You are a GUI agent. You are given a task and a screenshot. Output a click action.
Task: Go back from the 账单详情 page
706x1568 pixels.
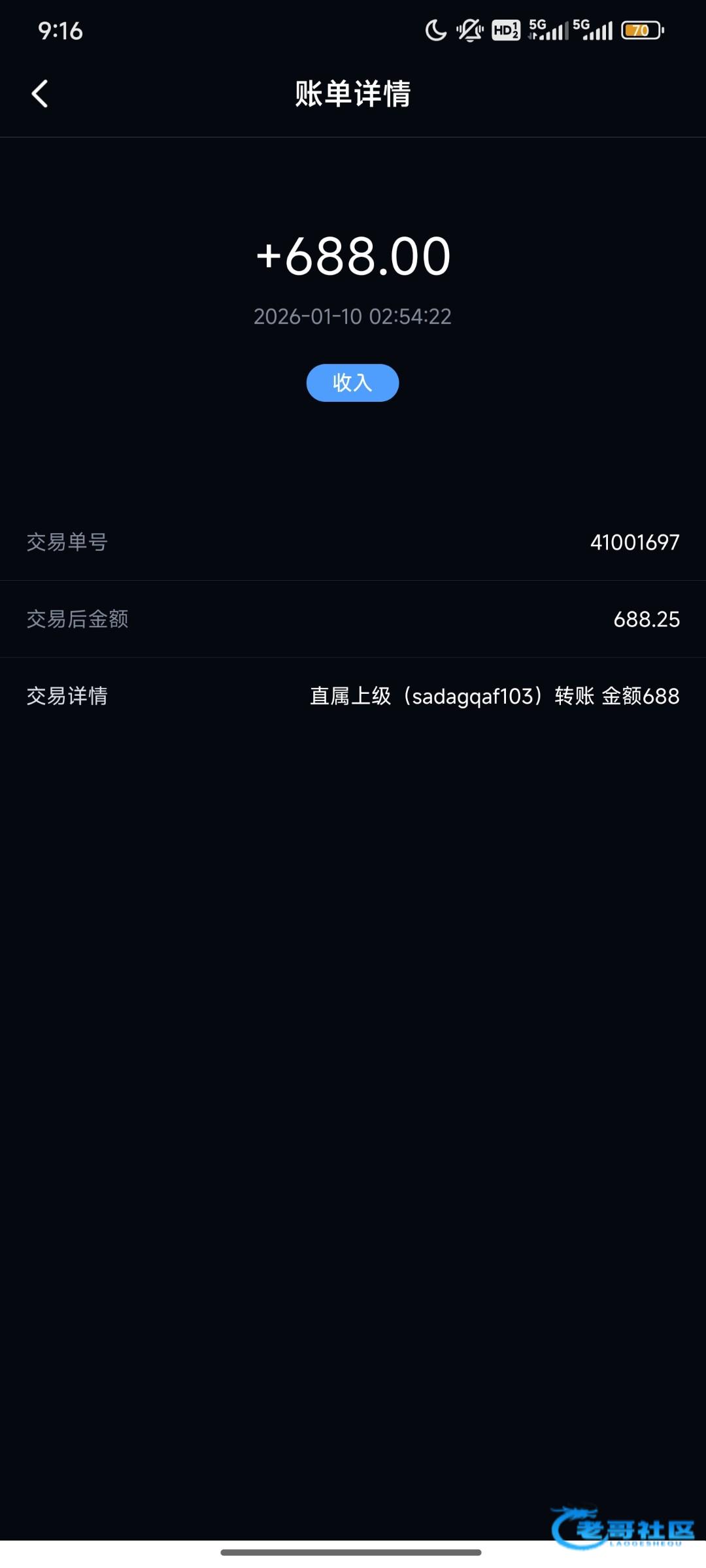40,93
